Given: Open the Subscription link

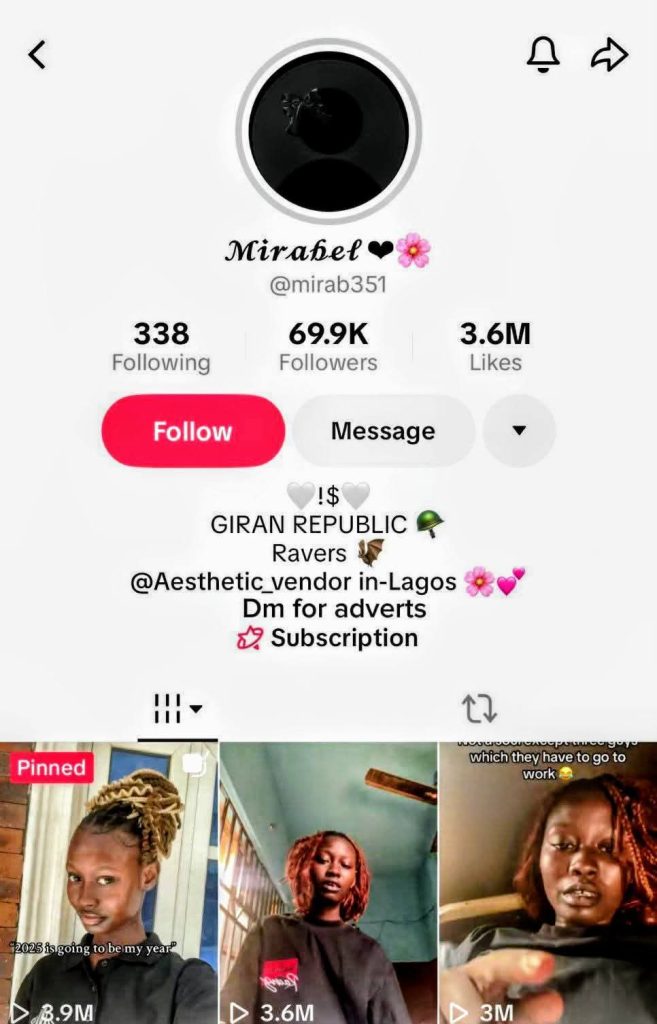Looking at the screenshot, I should [343, 638].
